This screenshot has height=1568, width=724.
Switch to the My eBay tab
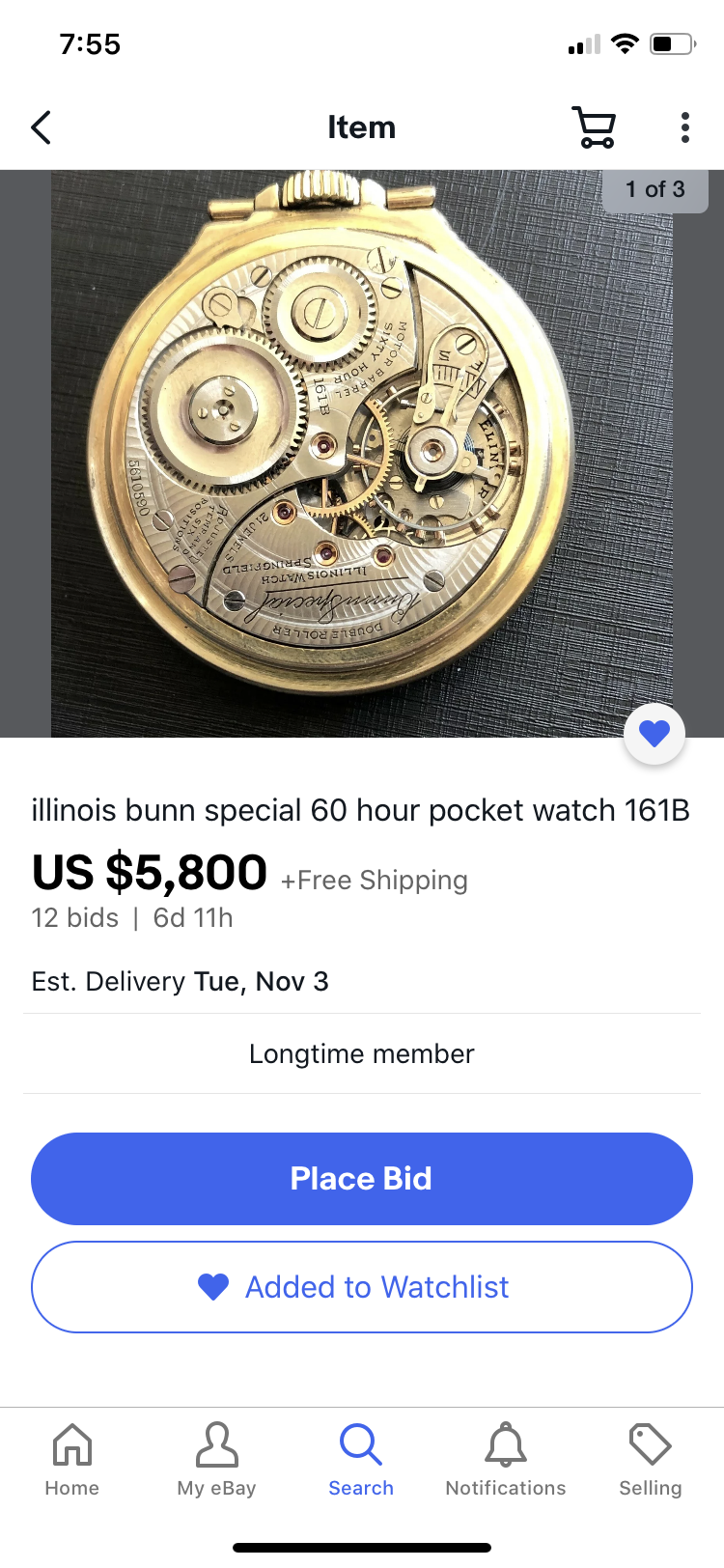point(216,1460)
